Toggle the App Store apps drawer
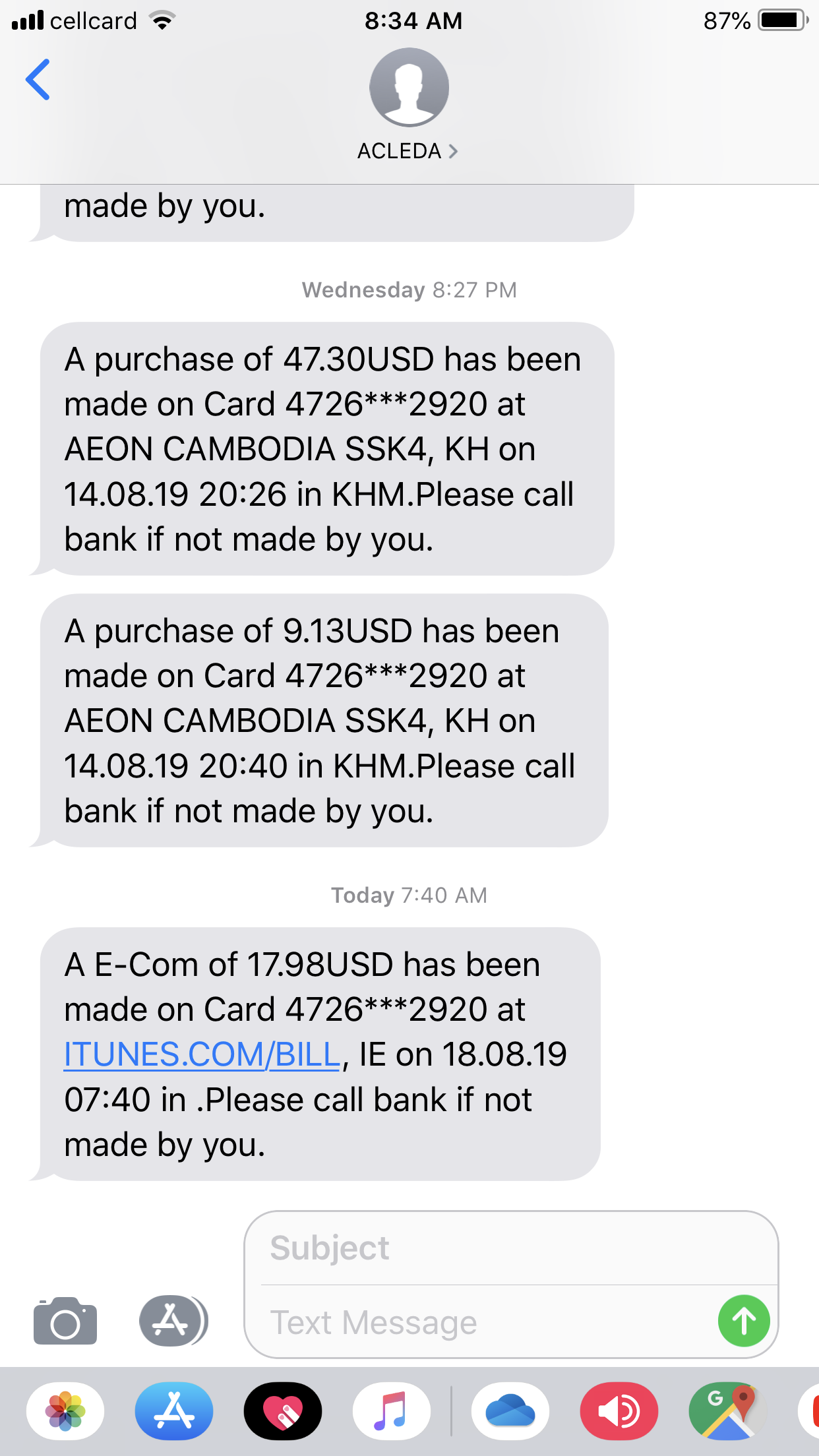Image resolution: width=819 pixels, height=1456 pixels. pos(173,1321)
